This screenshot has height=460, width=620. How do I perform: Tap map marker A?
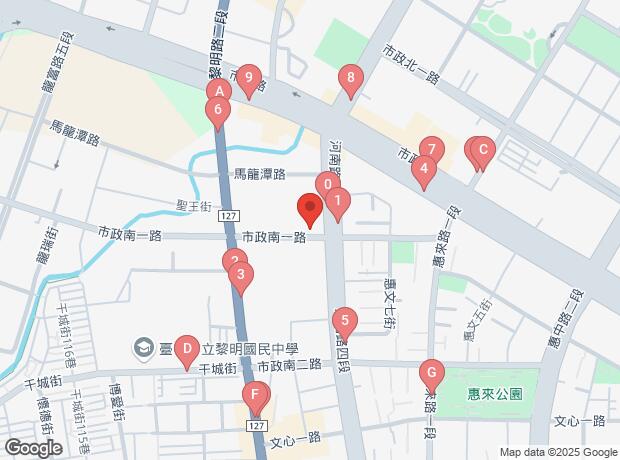[214, 93]
